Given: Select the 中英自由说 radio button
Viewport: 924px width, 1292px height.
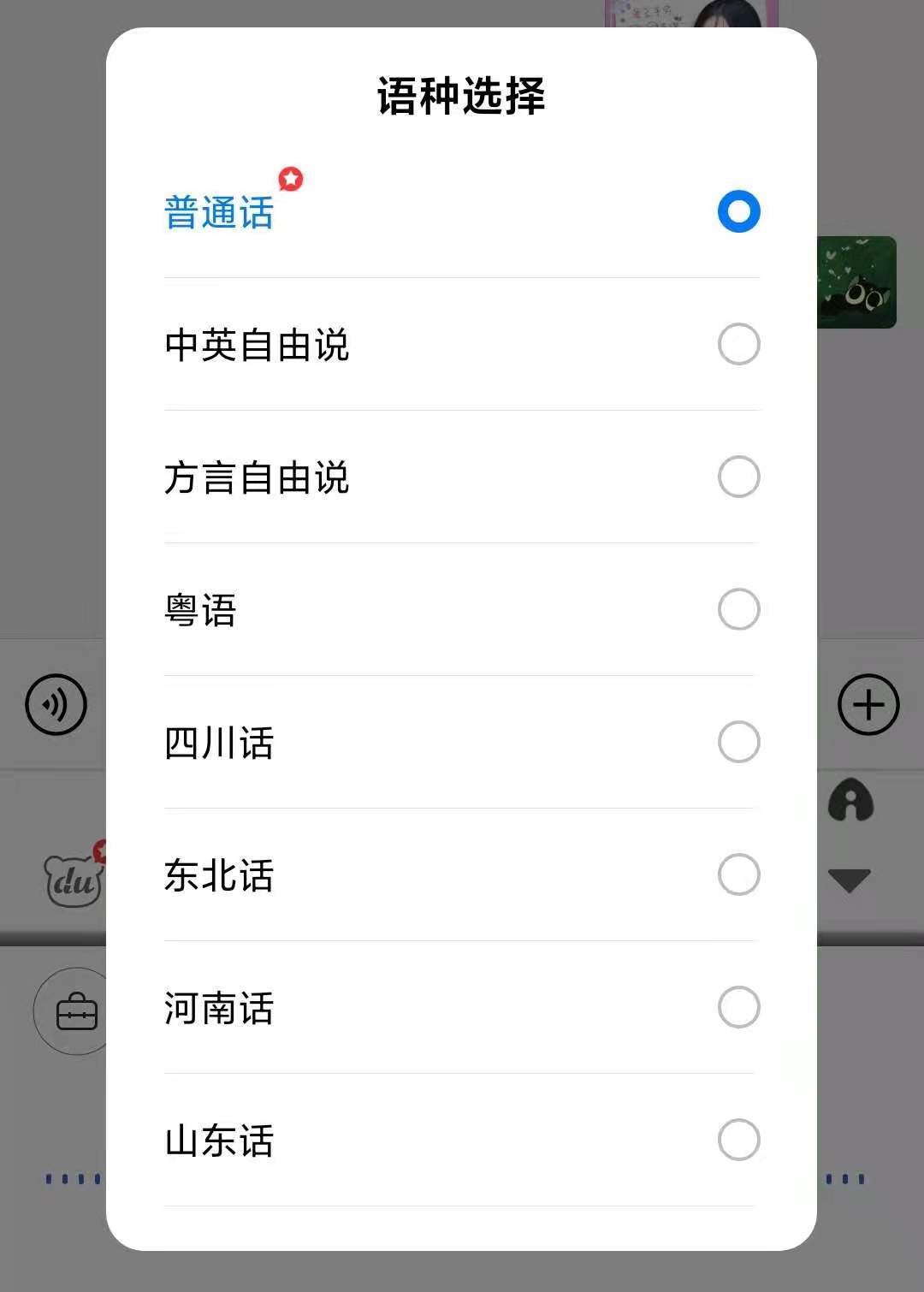Looking at the screenshot, I should tap(737, 344).
